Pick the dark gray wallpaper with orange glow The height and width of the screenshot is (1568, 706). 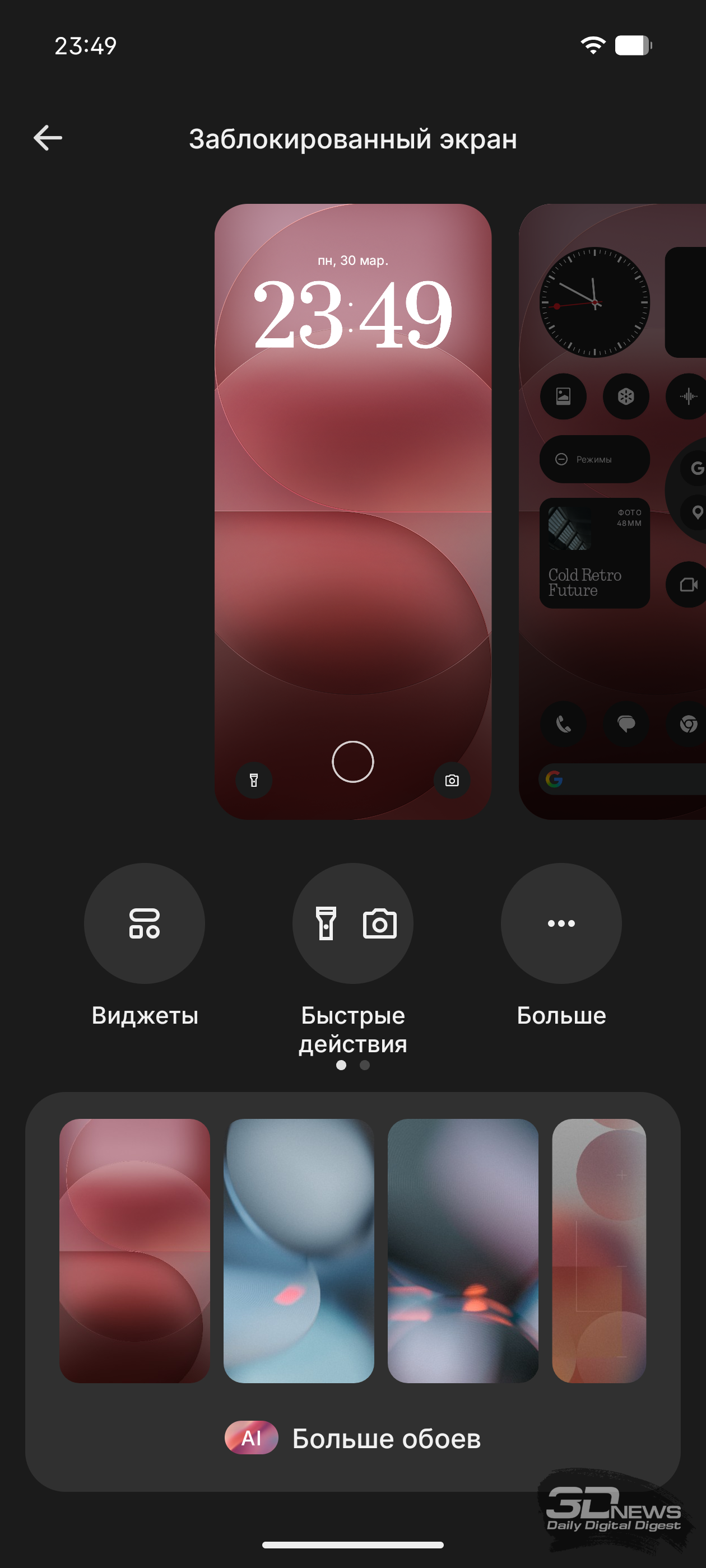(463, 1251)
